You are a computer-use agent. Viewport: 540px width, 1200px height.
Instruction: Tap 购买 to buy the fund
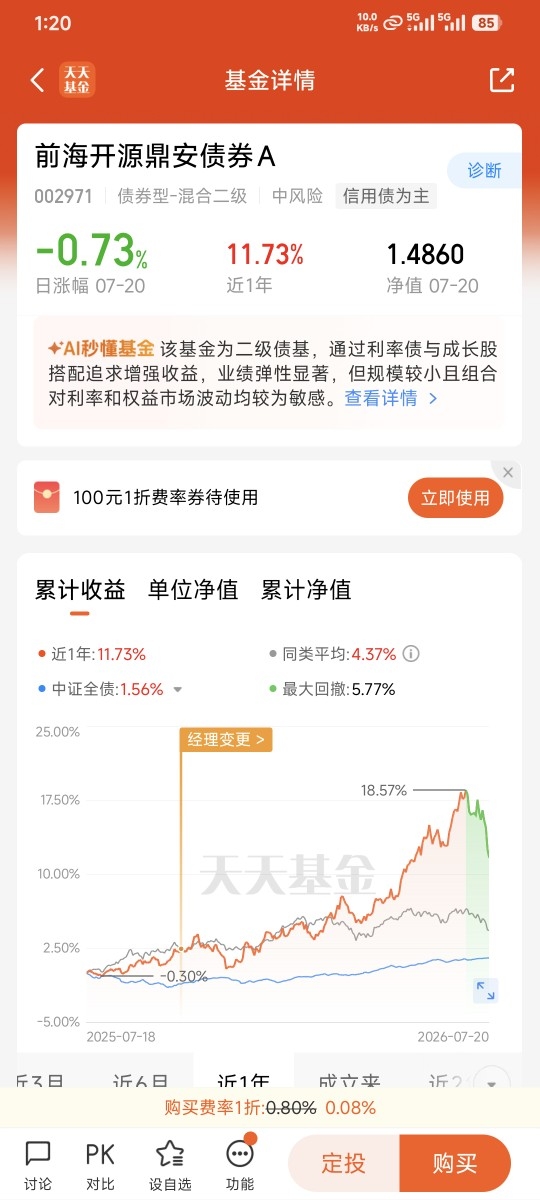455,1163
